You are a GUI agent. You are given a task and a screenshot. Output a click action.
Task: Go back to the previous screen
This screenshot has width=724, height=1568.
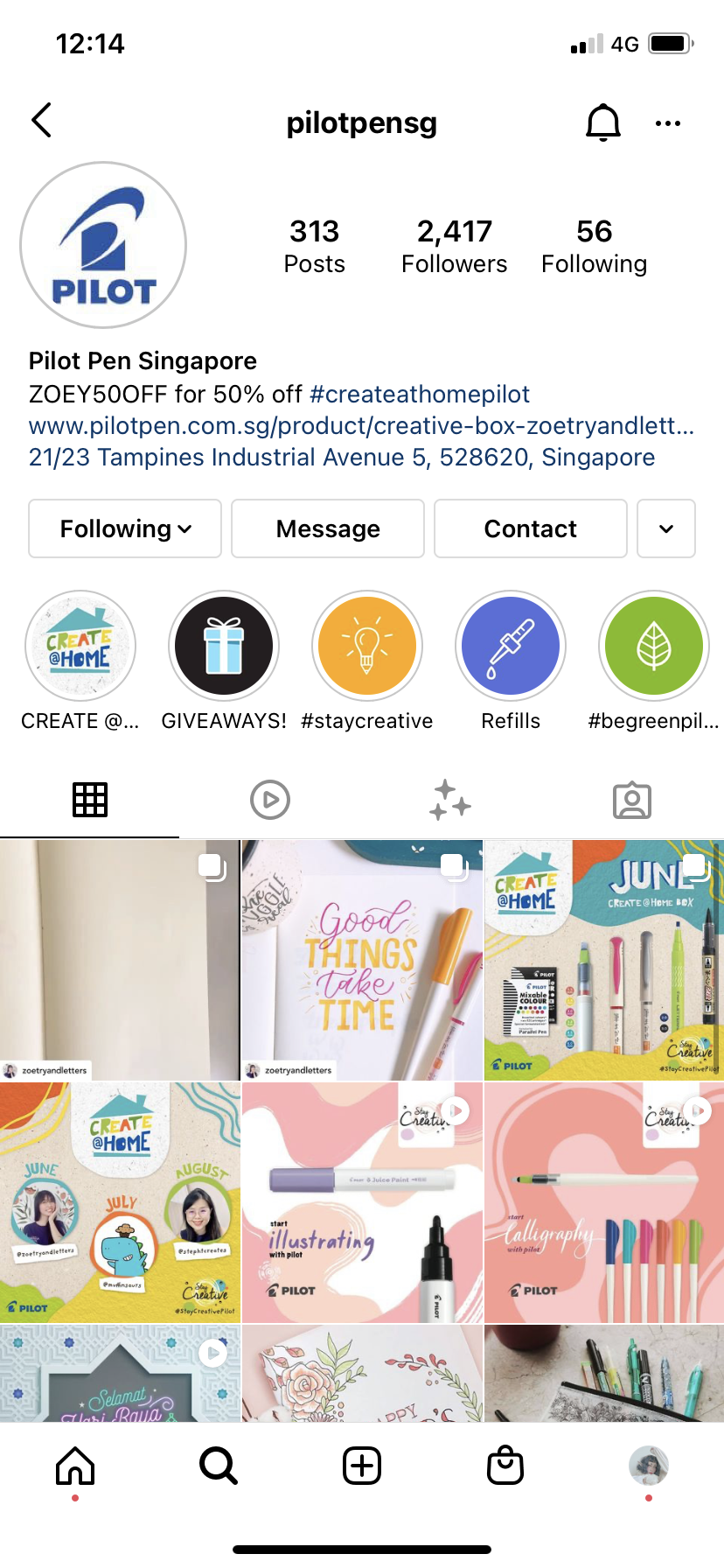click(x=41, y=121)
